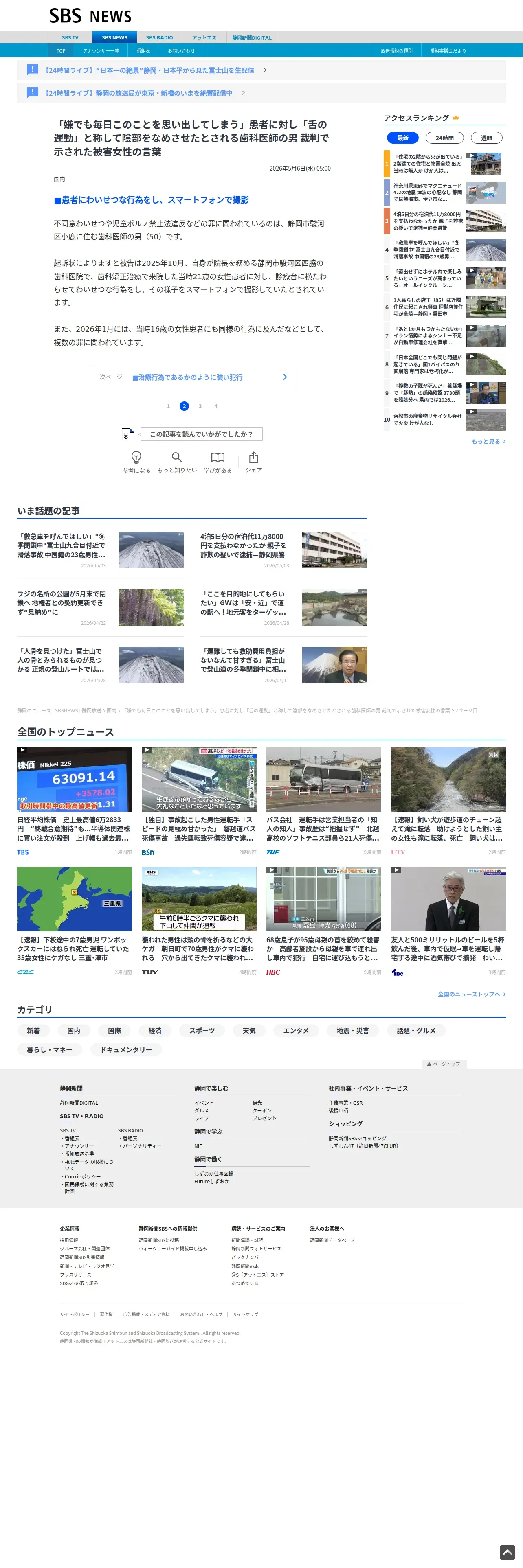The width and height of the screenshot is (523, 1568).
Task: Open the フジの名所の公園 article card
Action: 101,607
